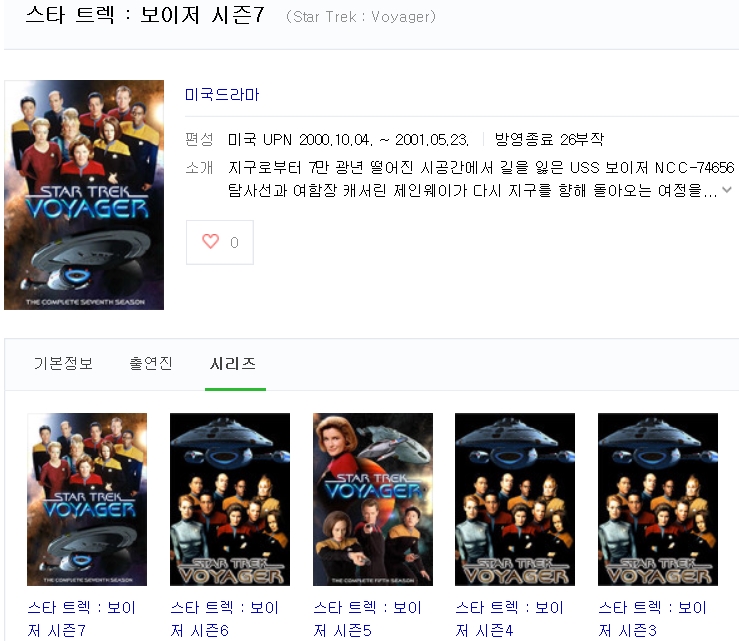Screen dimensions: 739x641
Task: Open the 보이저 시즌6 poster tile
Action: point(230,499)
